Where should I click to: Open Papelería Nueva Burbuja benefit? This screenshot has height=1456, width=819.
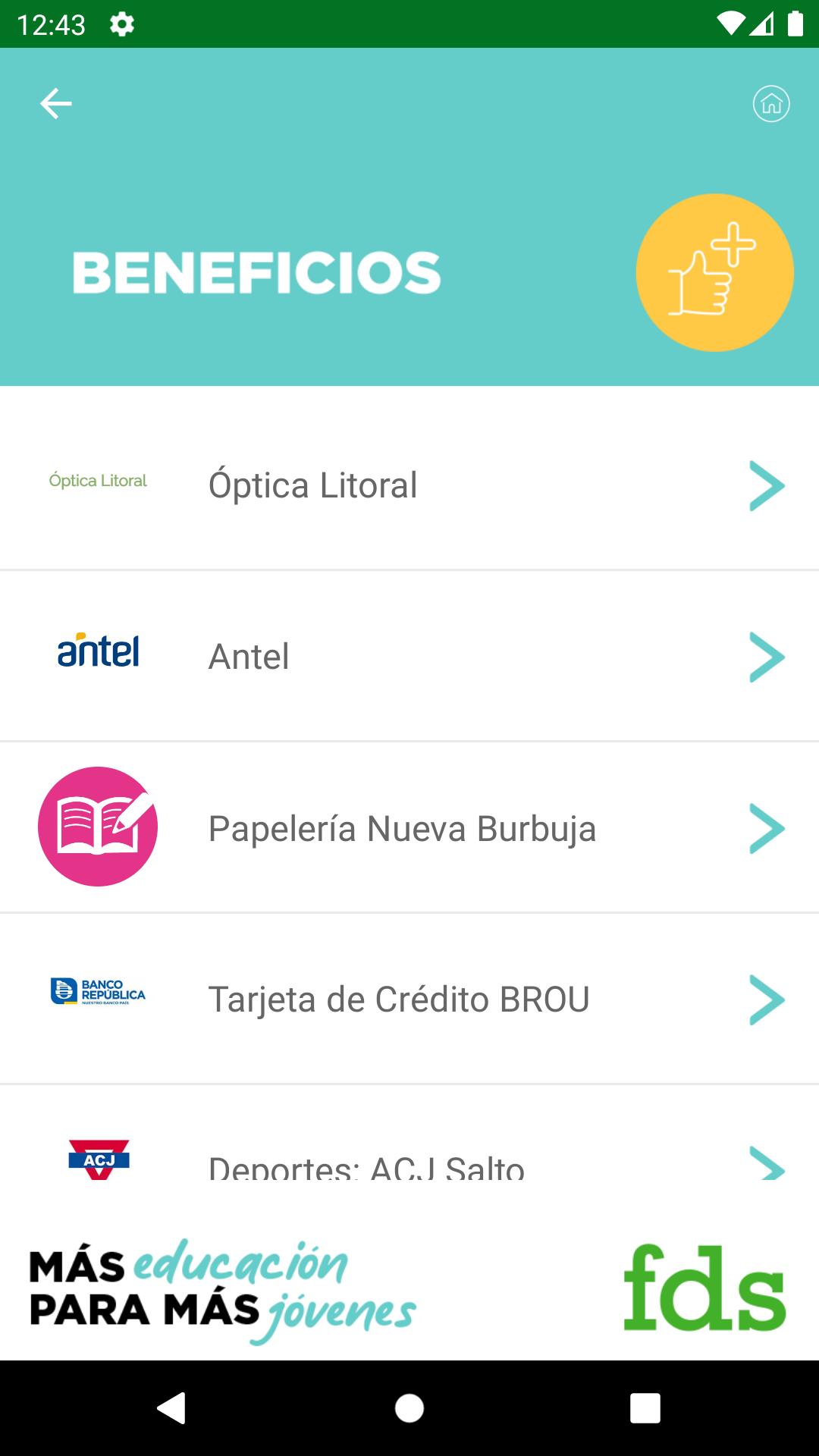tap(409, 827)
